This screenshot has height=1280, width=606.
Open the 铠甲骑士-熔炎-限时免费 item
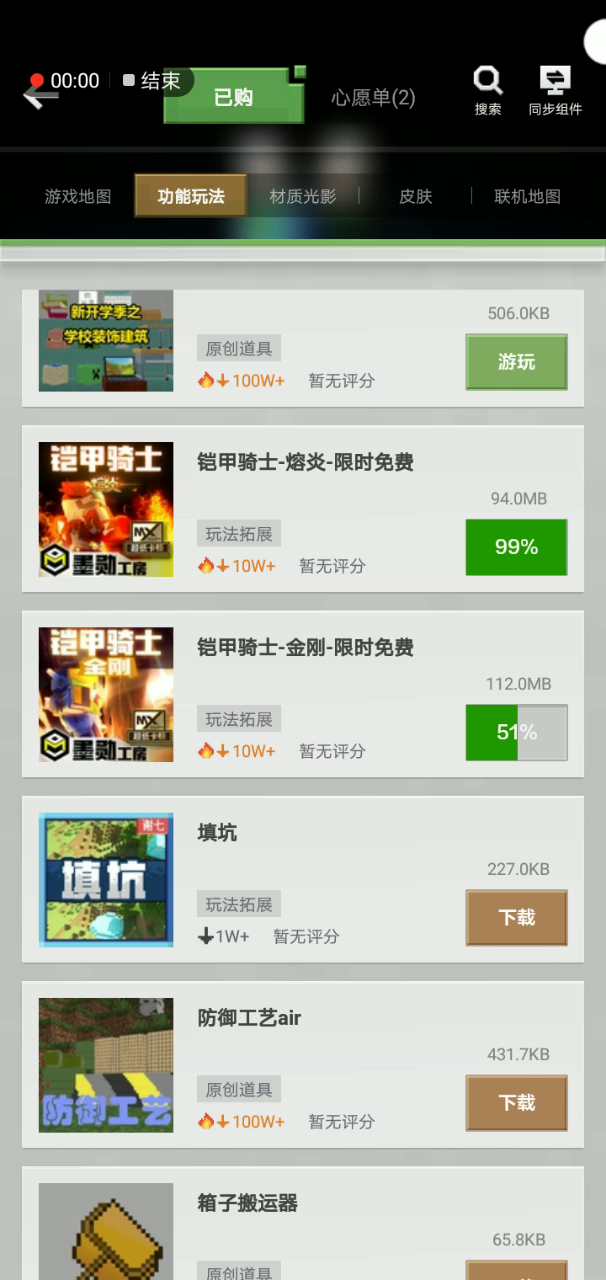point(305,463)
